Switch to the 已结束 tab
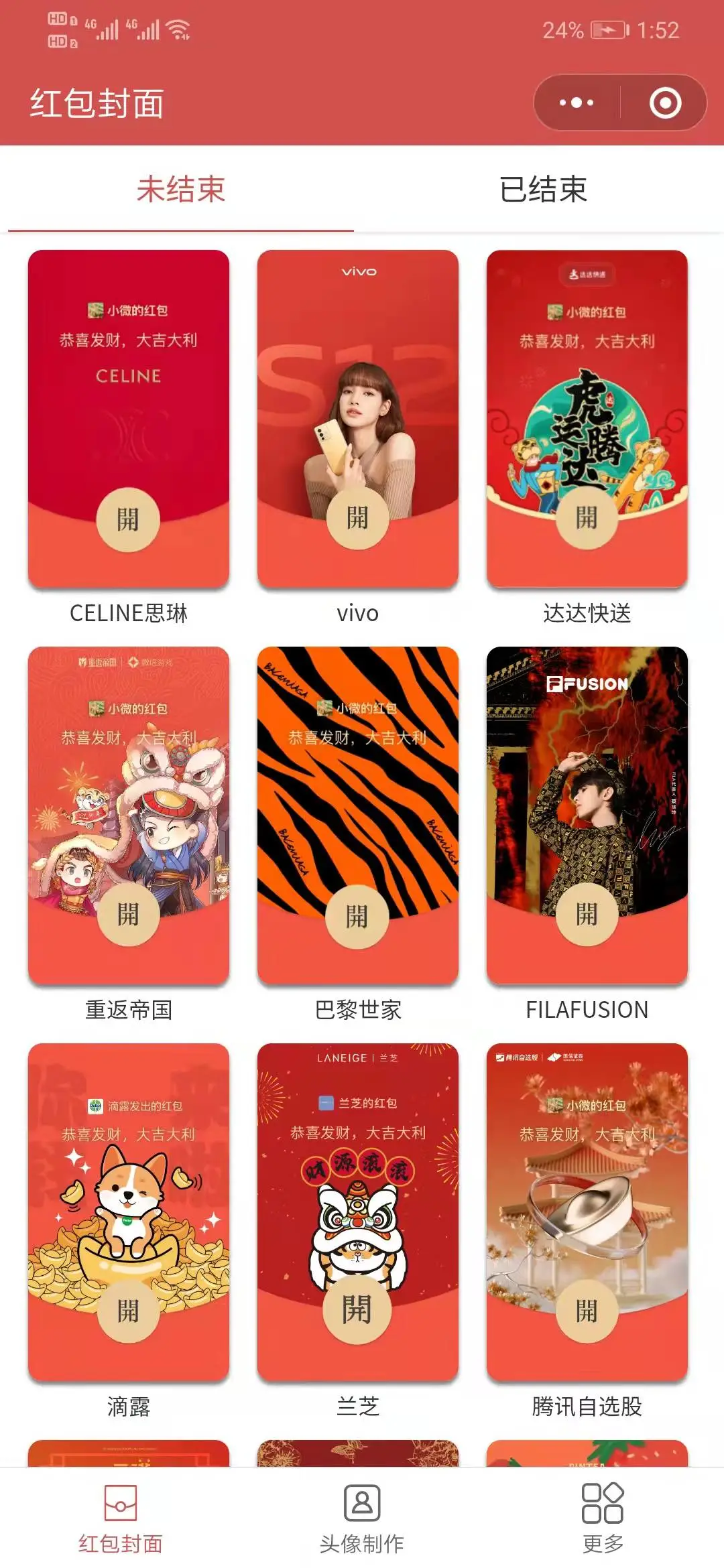 click(543, 190)
